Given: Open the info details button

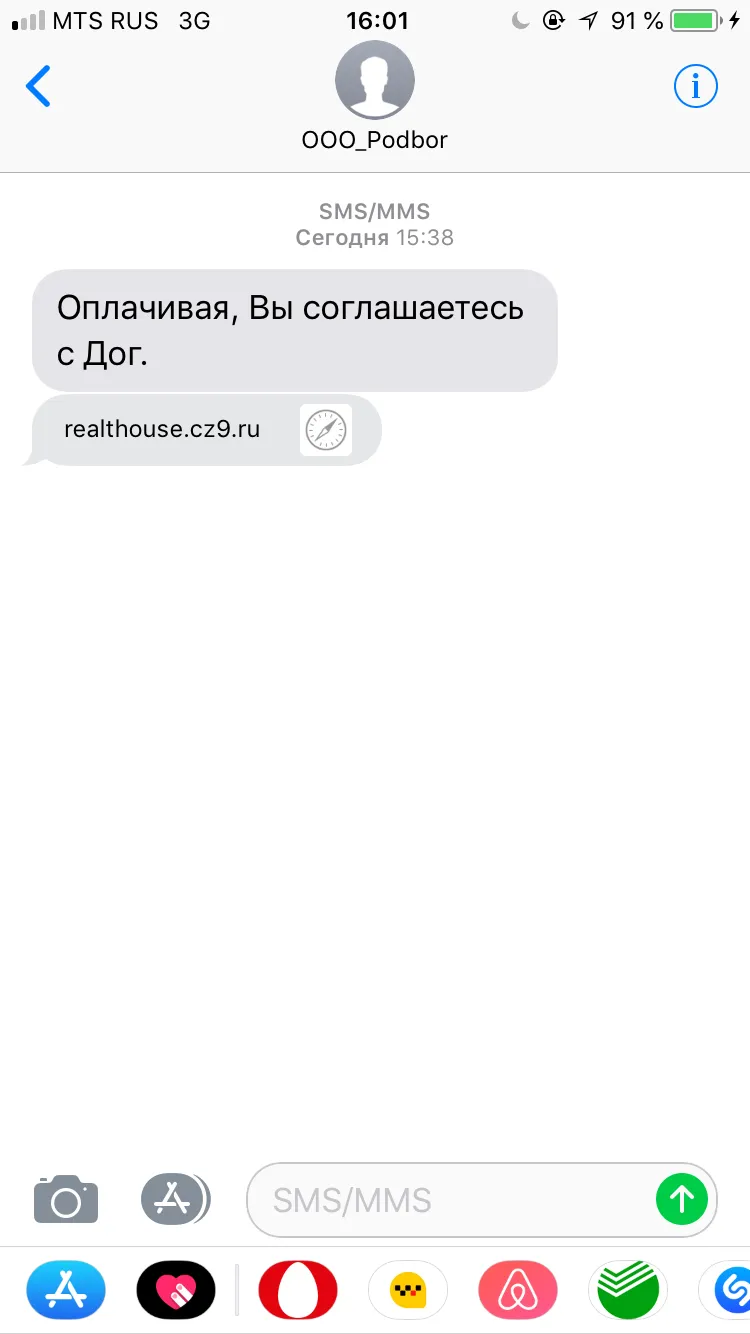Looking at the screenshot, I should click(696, 87).
